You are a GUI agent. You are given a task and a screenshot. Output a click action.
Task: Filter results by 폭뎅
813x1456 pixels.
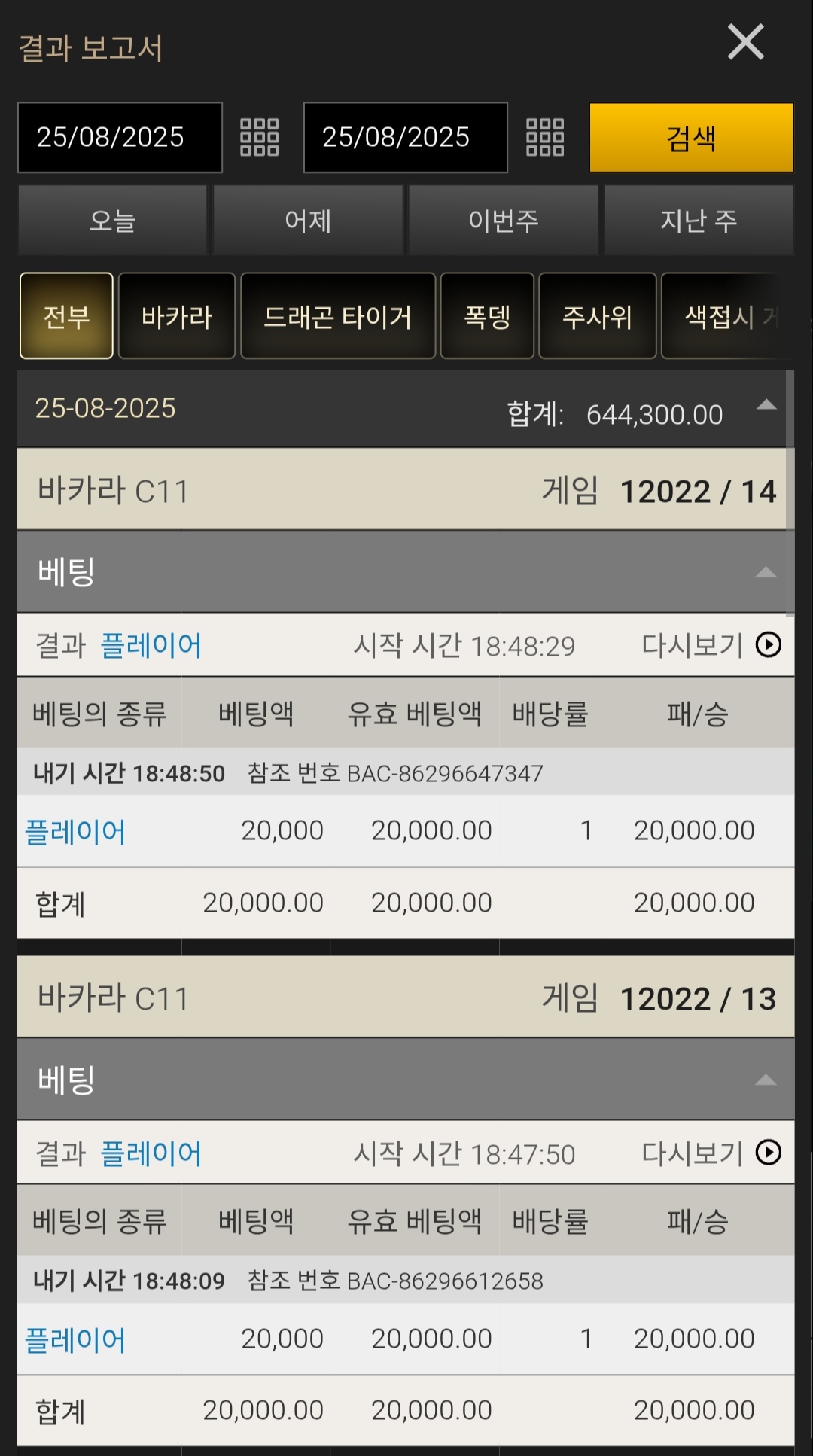pyautogui.click(x=487, y=316)
